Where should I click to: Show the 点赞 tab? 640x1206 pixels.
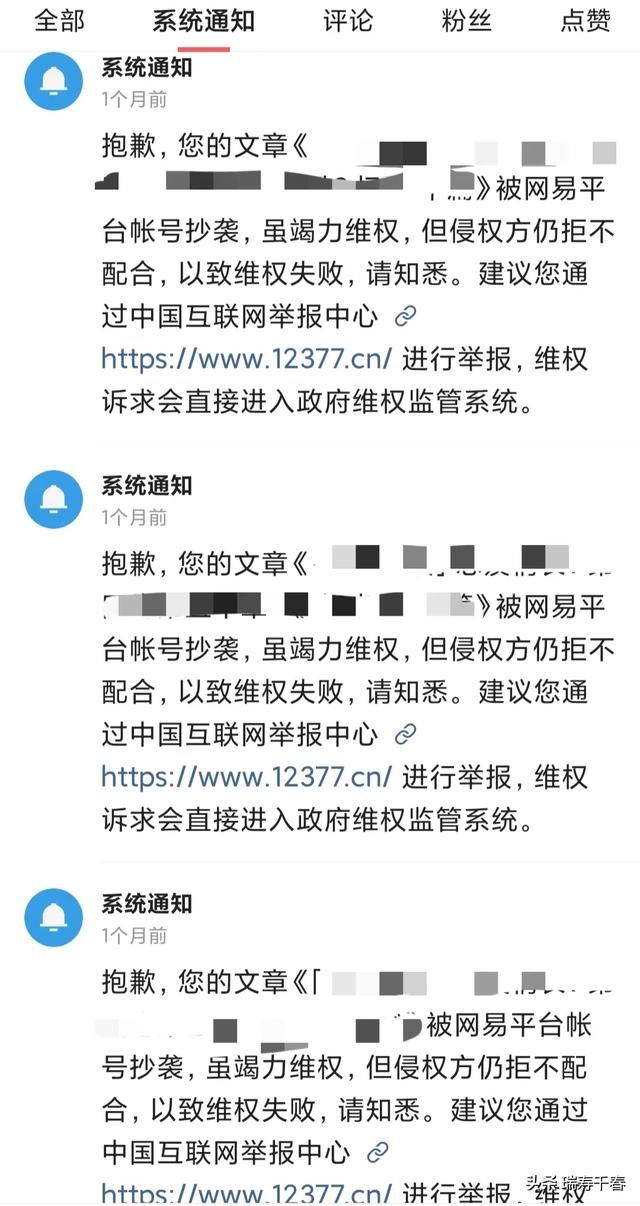586,21
